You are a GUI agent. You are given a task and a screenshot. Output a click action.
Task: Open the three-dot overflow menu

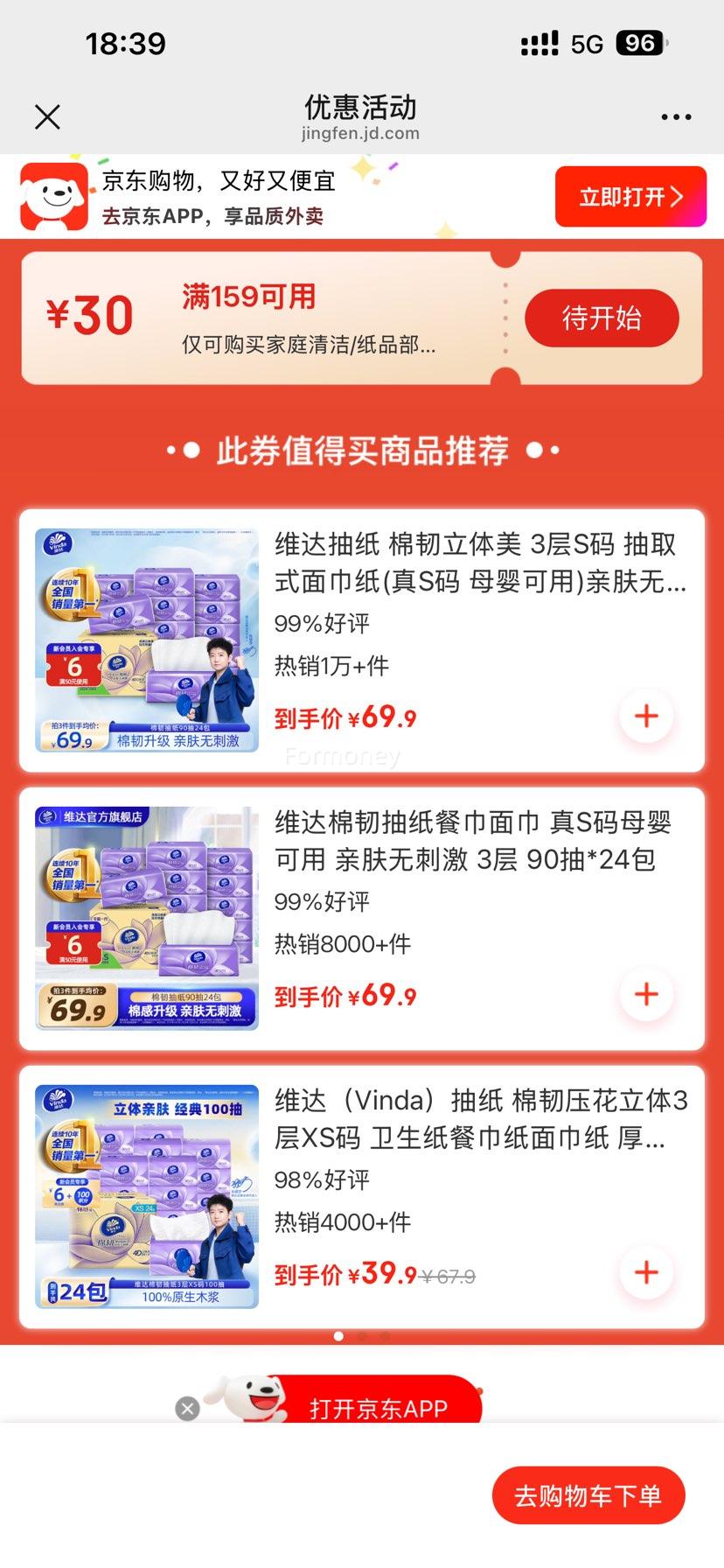point(676,116)
